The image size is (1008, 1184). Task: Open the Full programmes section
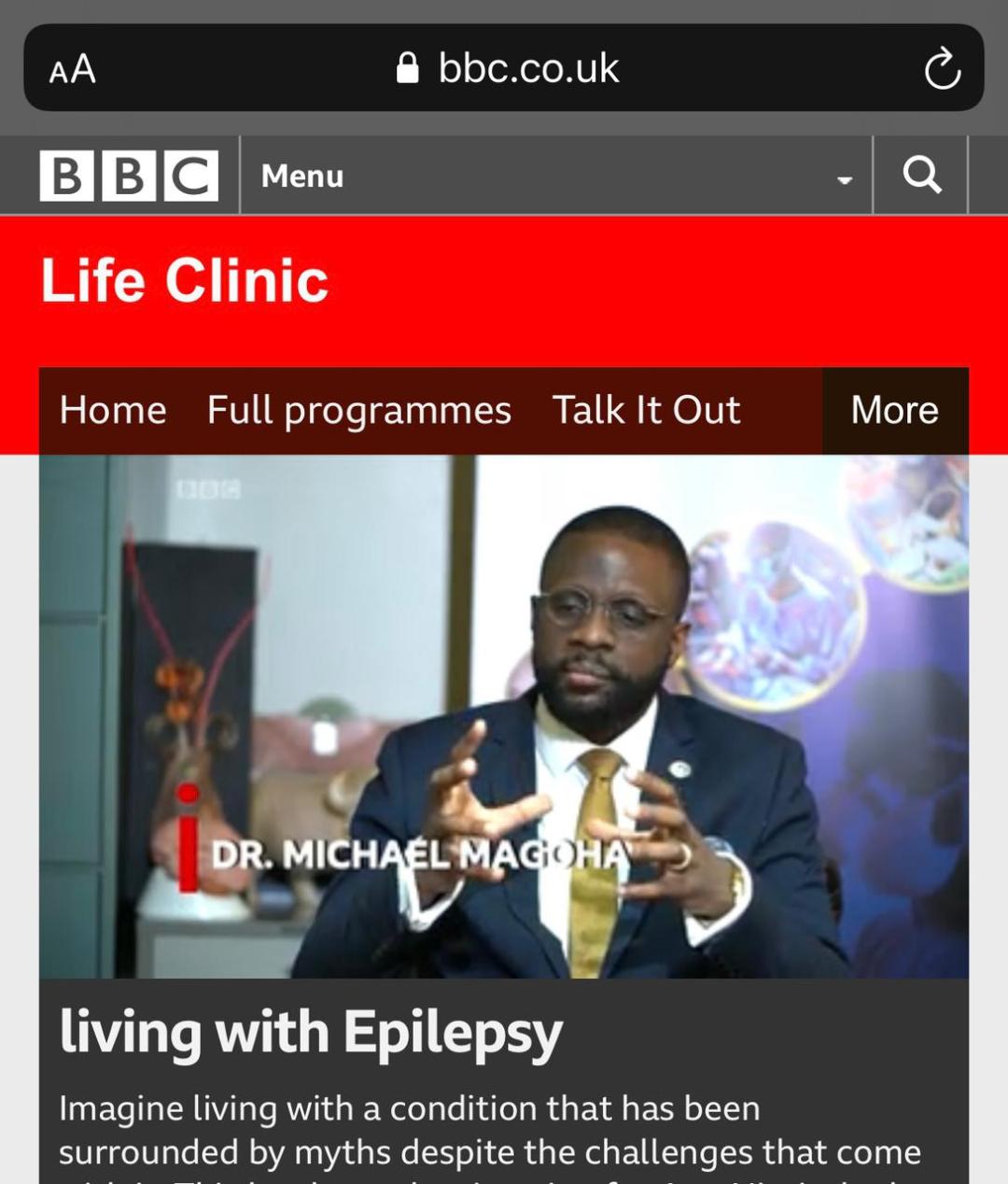[359, 411]
